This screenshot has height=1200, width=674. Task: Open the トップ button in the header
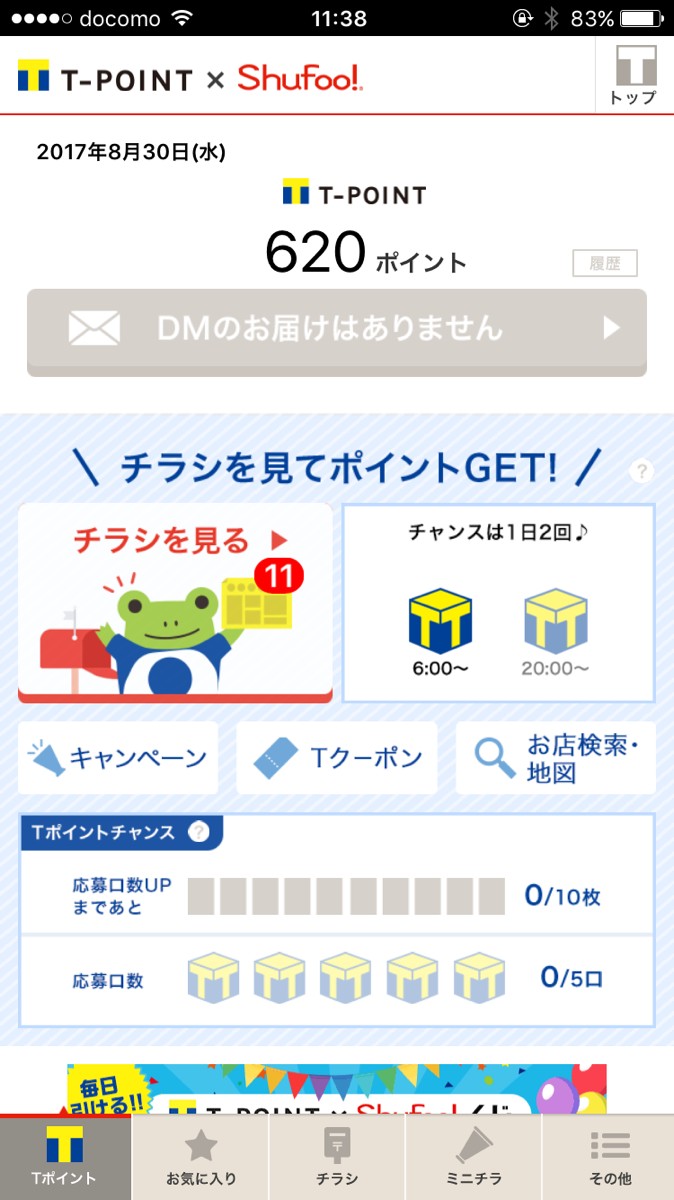coord(633,75)
